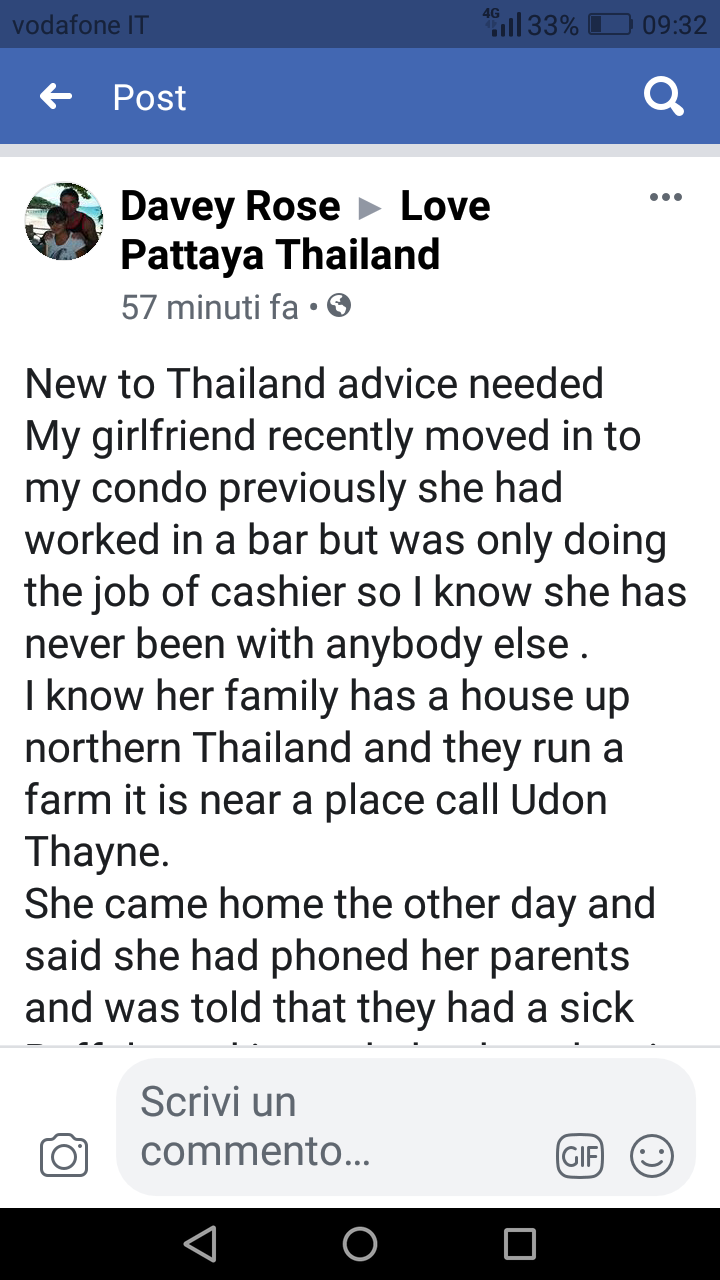Attach a photo with the camera icon

[64, 1156]
